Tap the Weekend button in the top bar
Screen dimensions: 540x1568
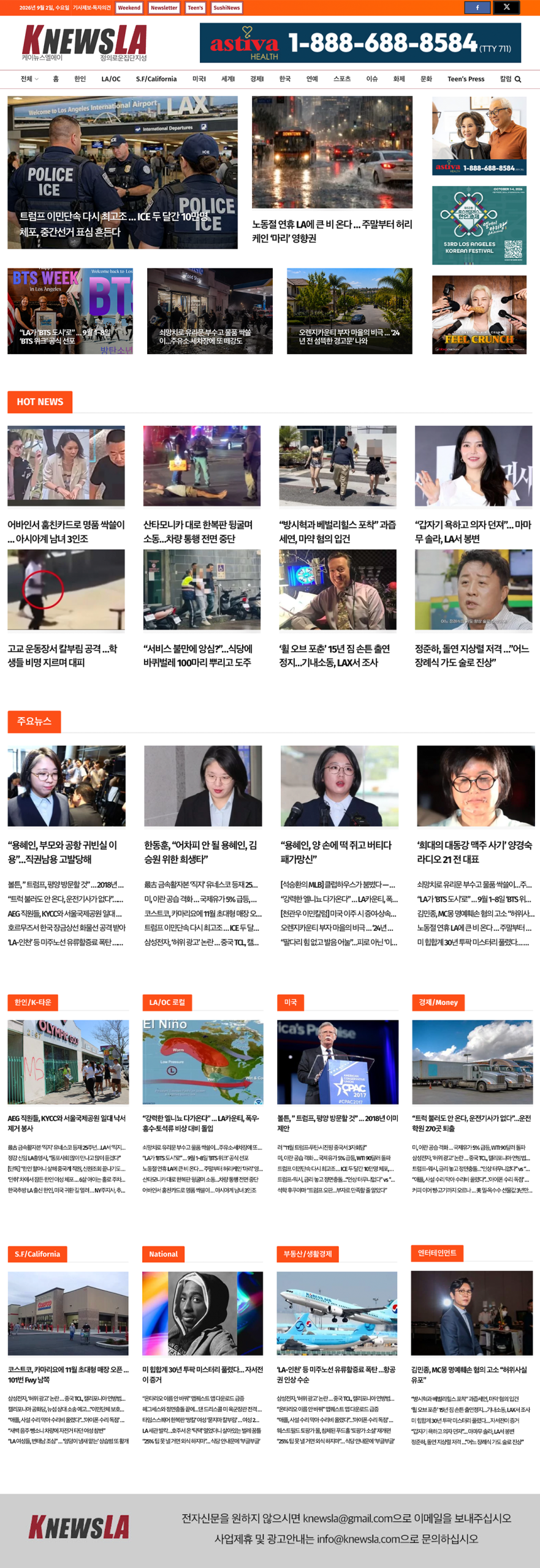[129, 7]
